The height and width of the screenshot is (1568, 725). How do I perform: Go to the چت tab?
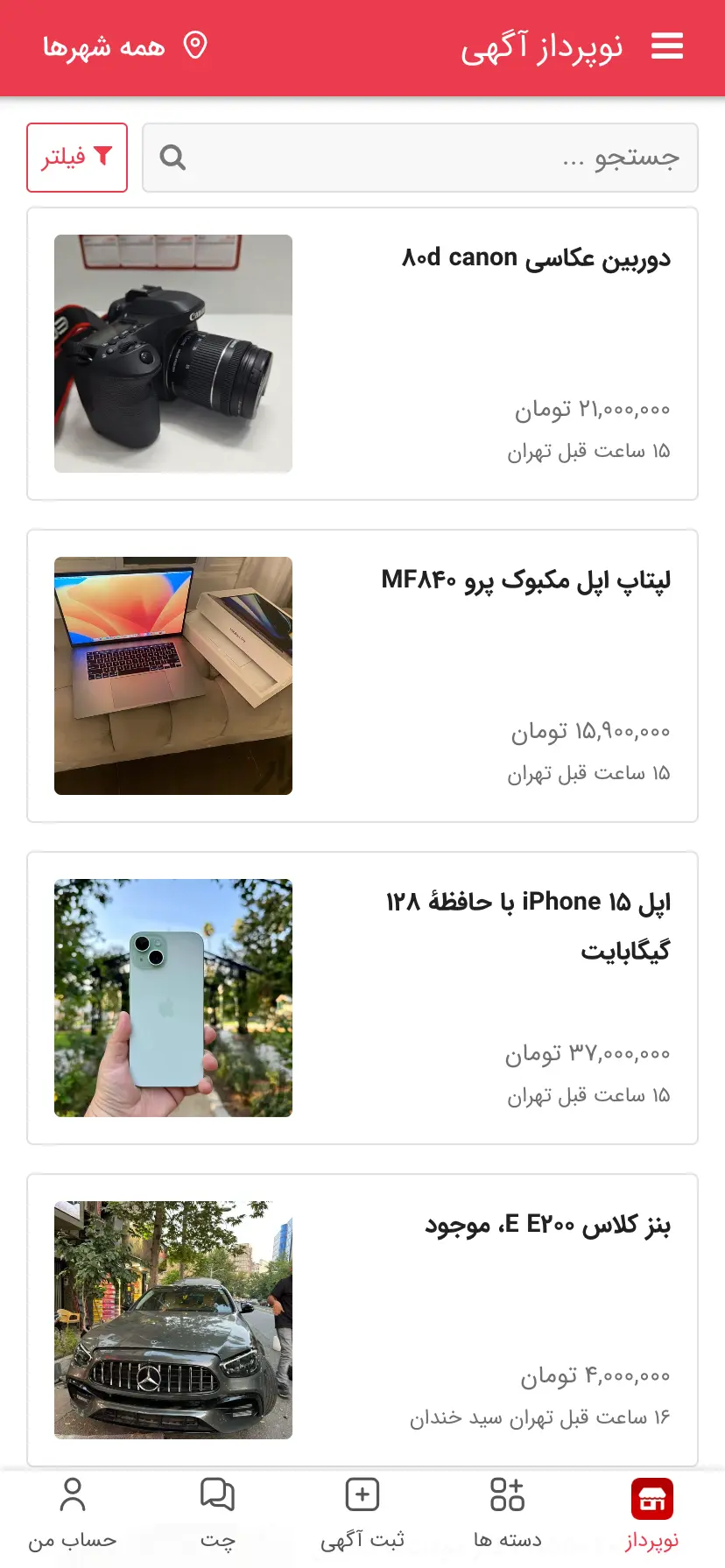(x=217, y=1515)
